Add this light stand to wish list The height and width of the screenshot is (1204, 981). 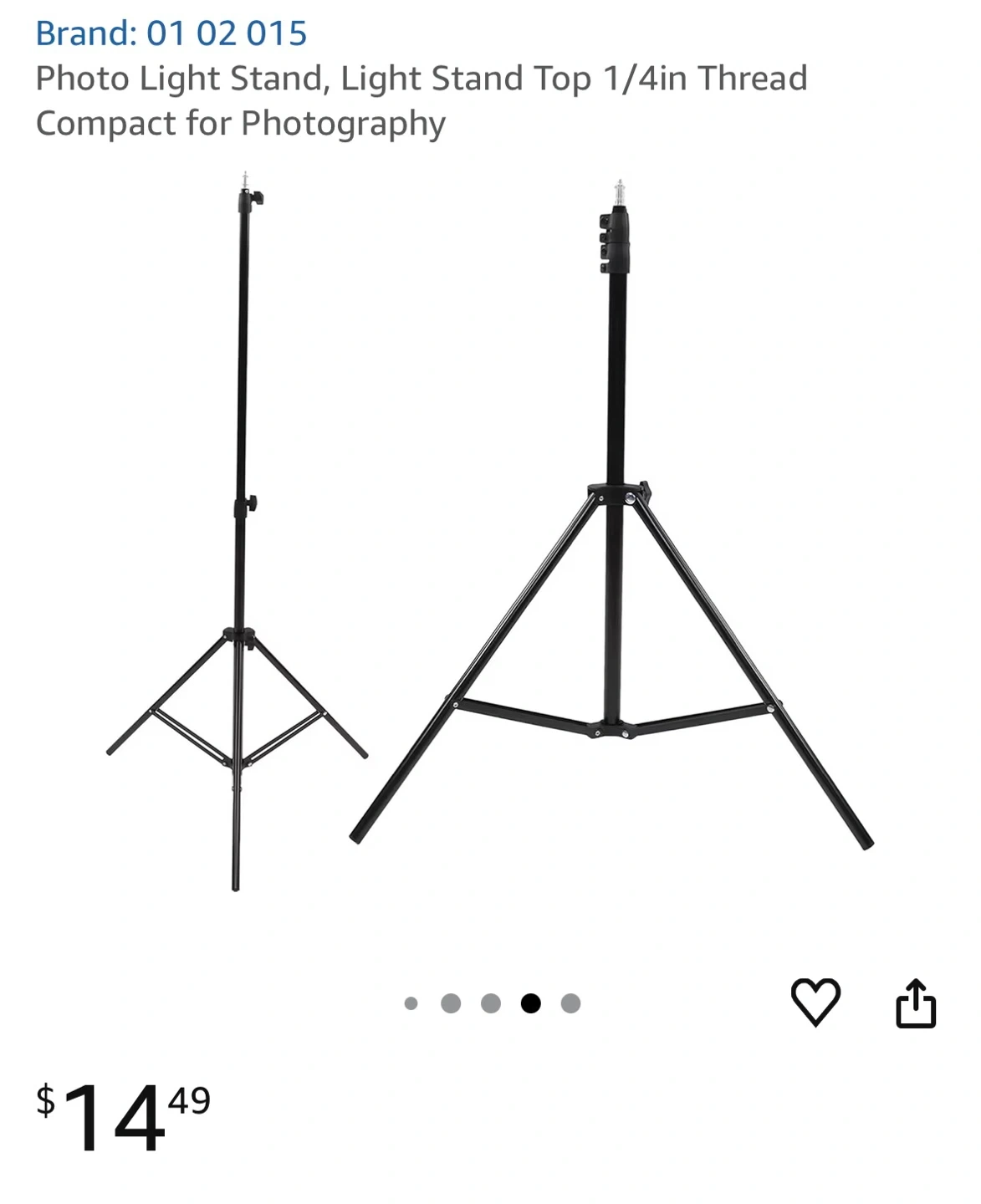coord(815,1001)
